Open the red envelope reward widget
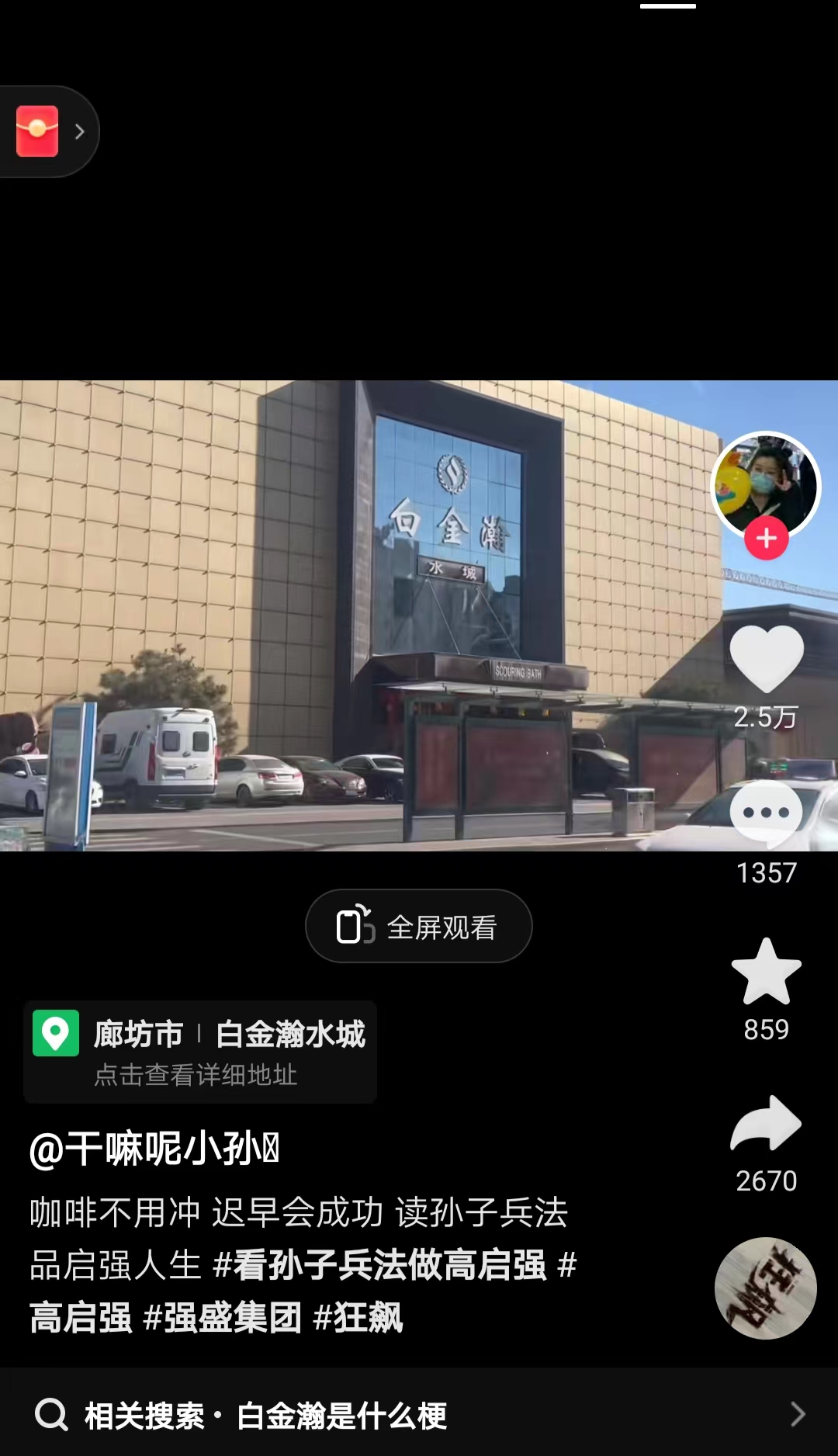The height and width of the screenshot is (1456, 838). click(38, 131)
